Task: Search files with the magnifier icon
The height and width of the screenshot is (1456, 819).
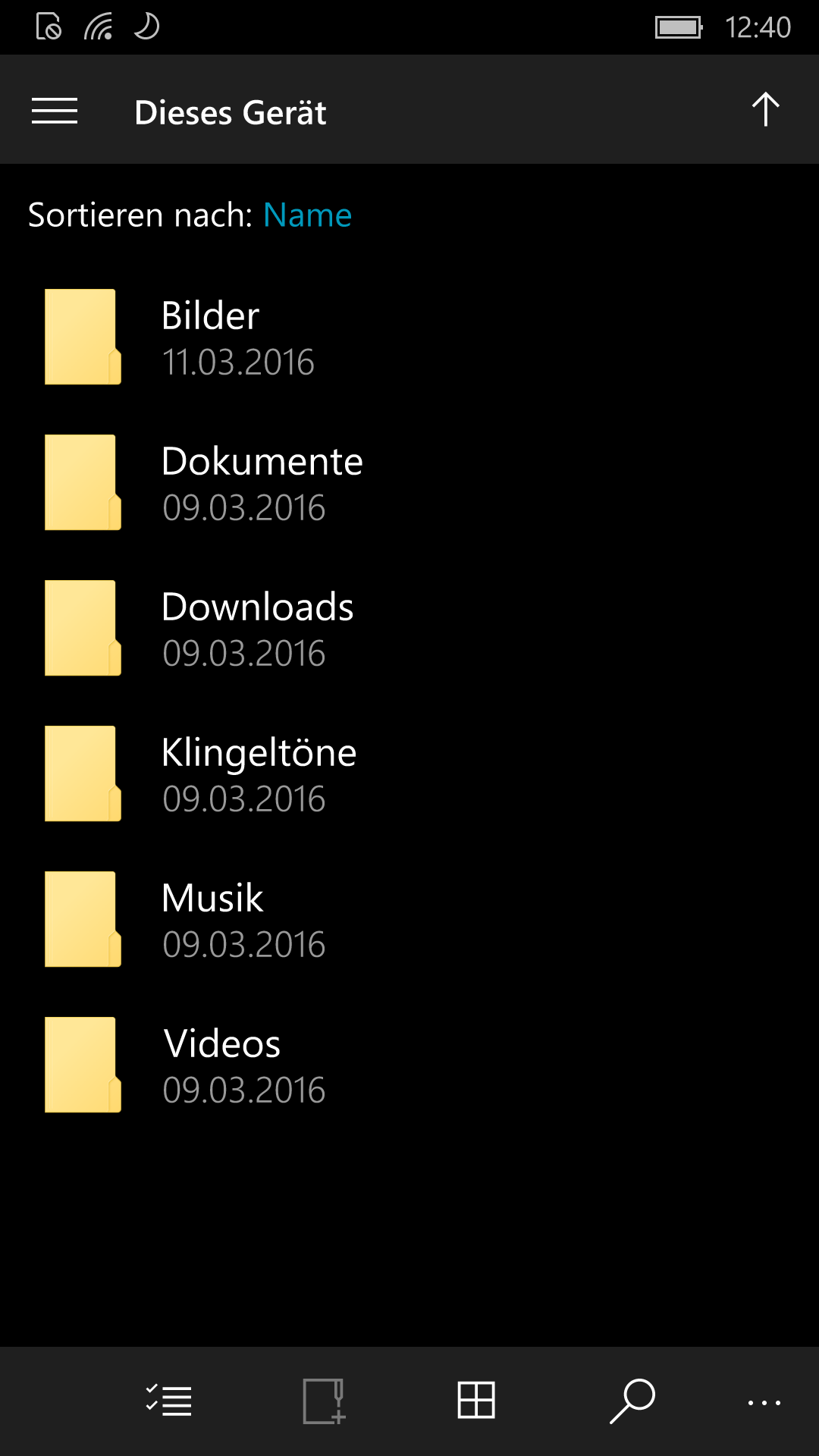Action: click(x=632, y=1401)
